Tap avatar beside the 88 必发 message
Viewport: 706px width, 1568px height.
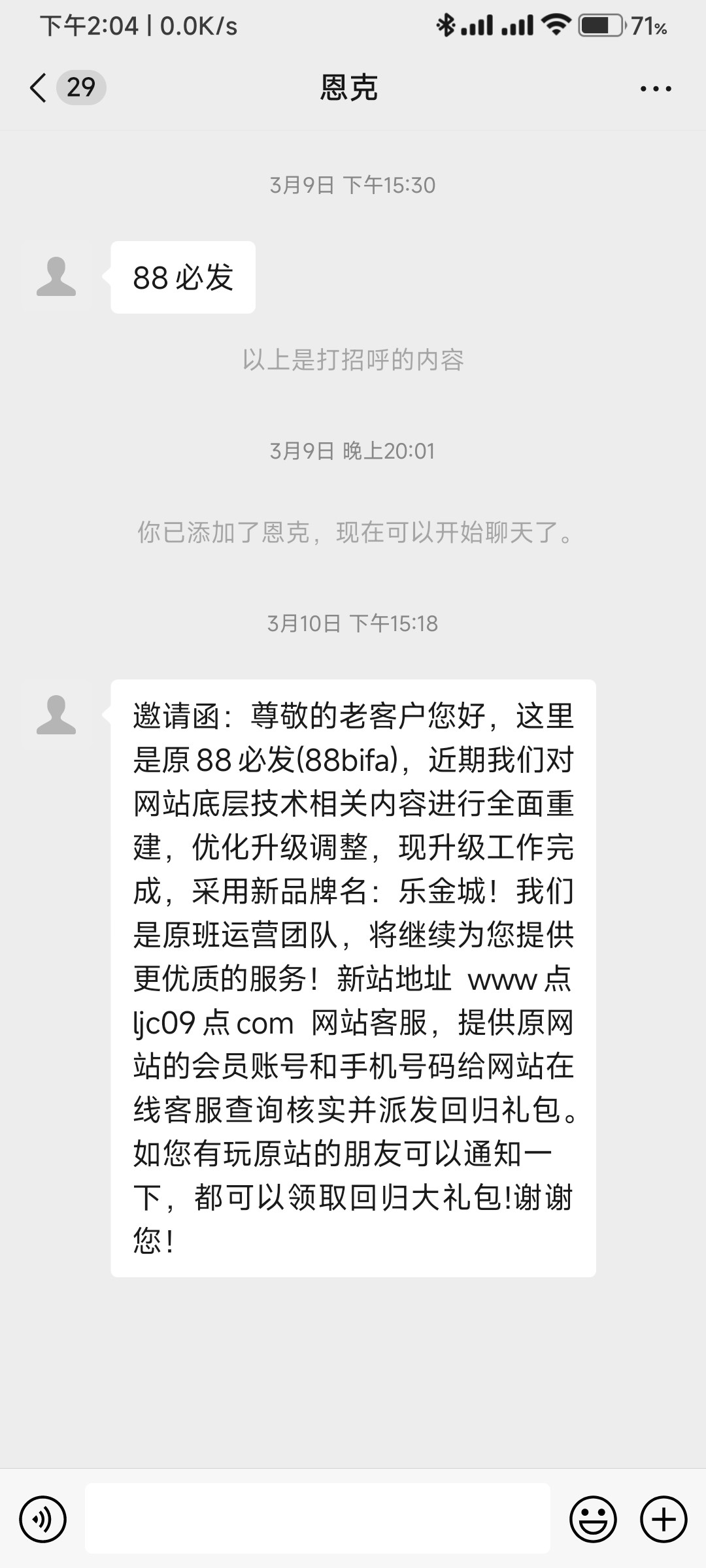pos(56,277)
